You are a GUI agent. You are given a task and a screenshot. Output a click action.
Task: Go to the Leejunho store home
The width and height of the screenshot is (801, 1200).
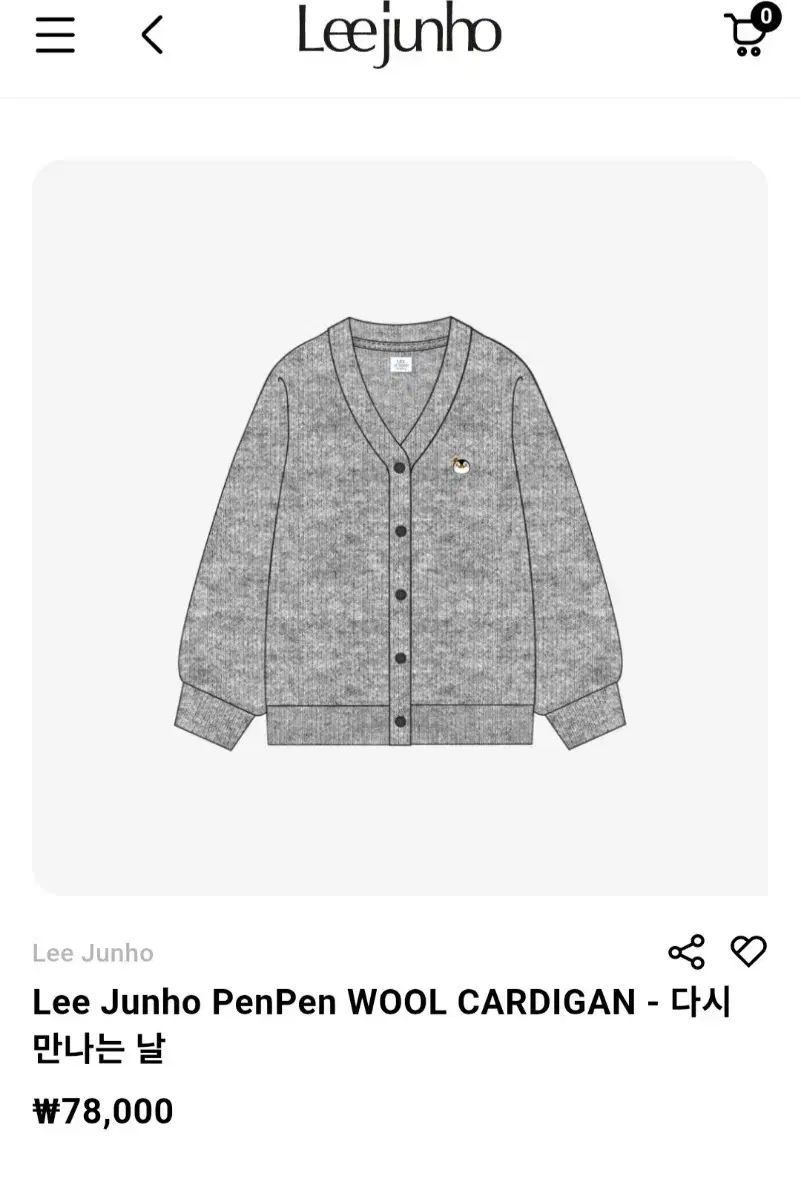(x=399, y=34)
